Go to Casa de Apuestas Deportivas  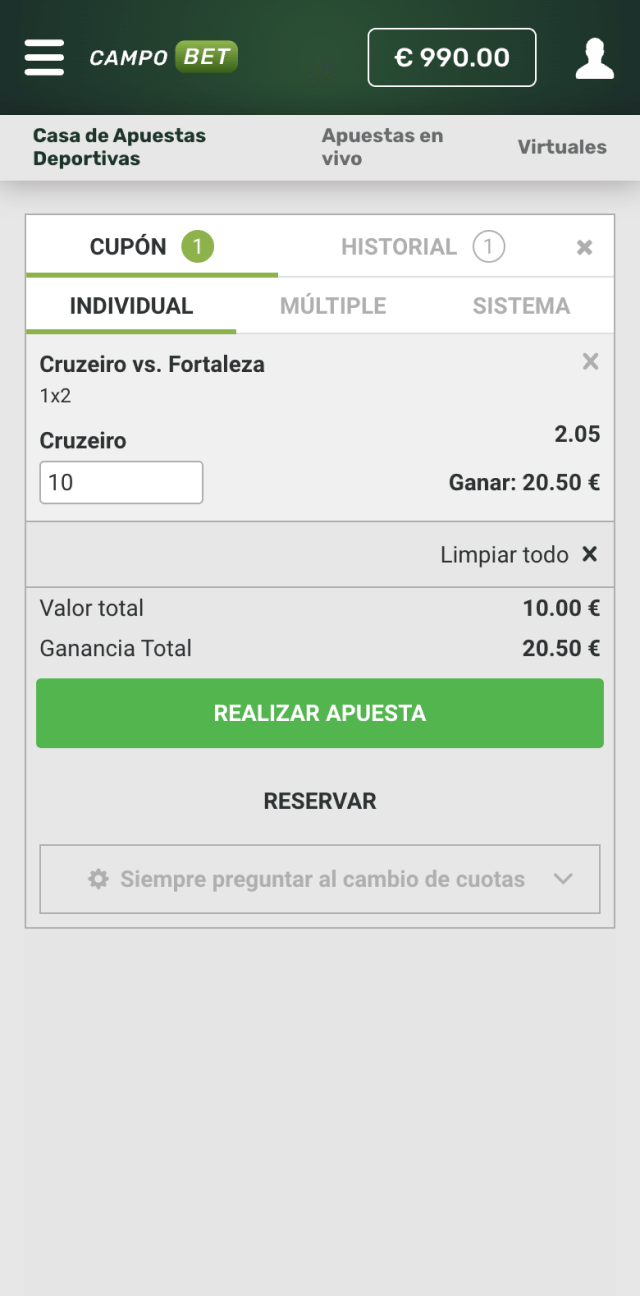click(119, 147)
